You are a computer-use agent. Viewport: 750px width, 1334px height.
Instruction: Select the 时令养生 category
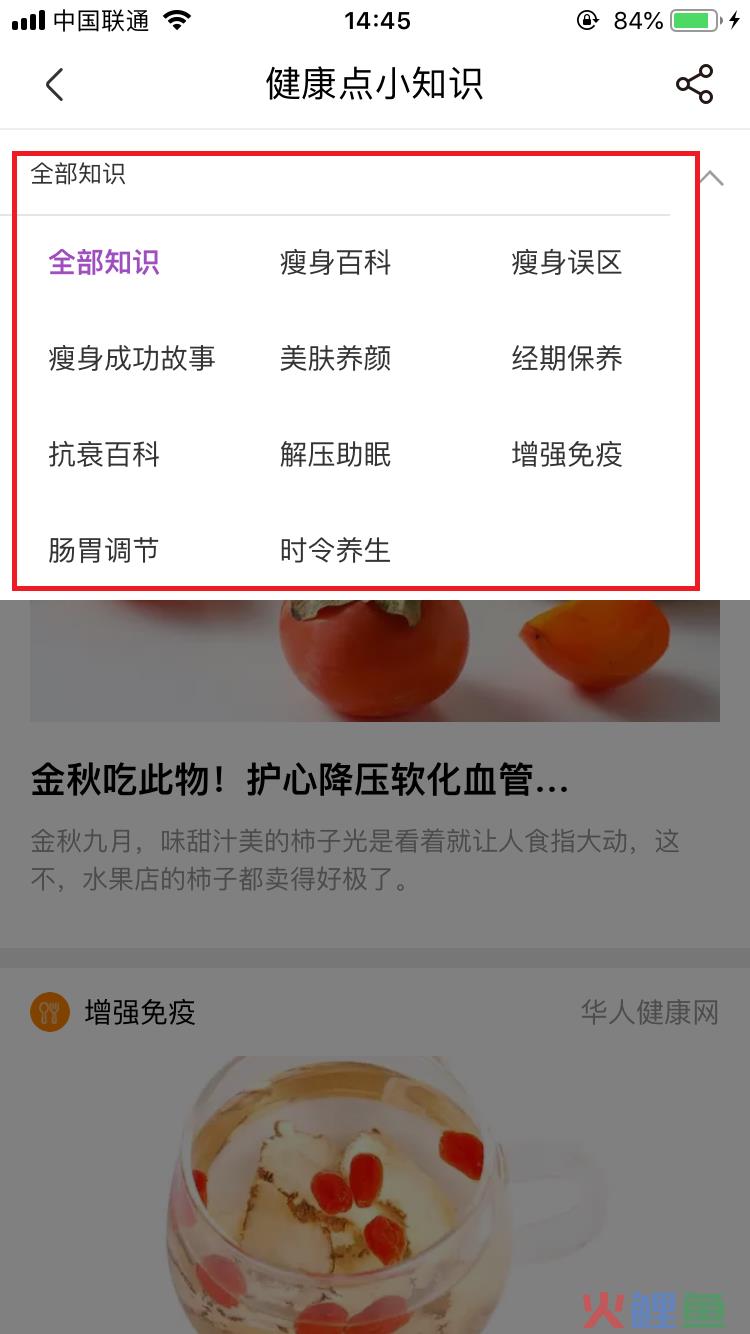click(x=335, y=550)
